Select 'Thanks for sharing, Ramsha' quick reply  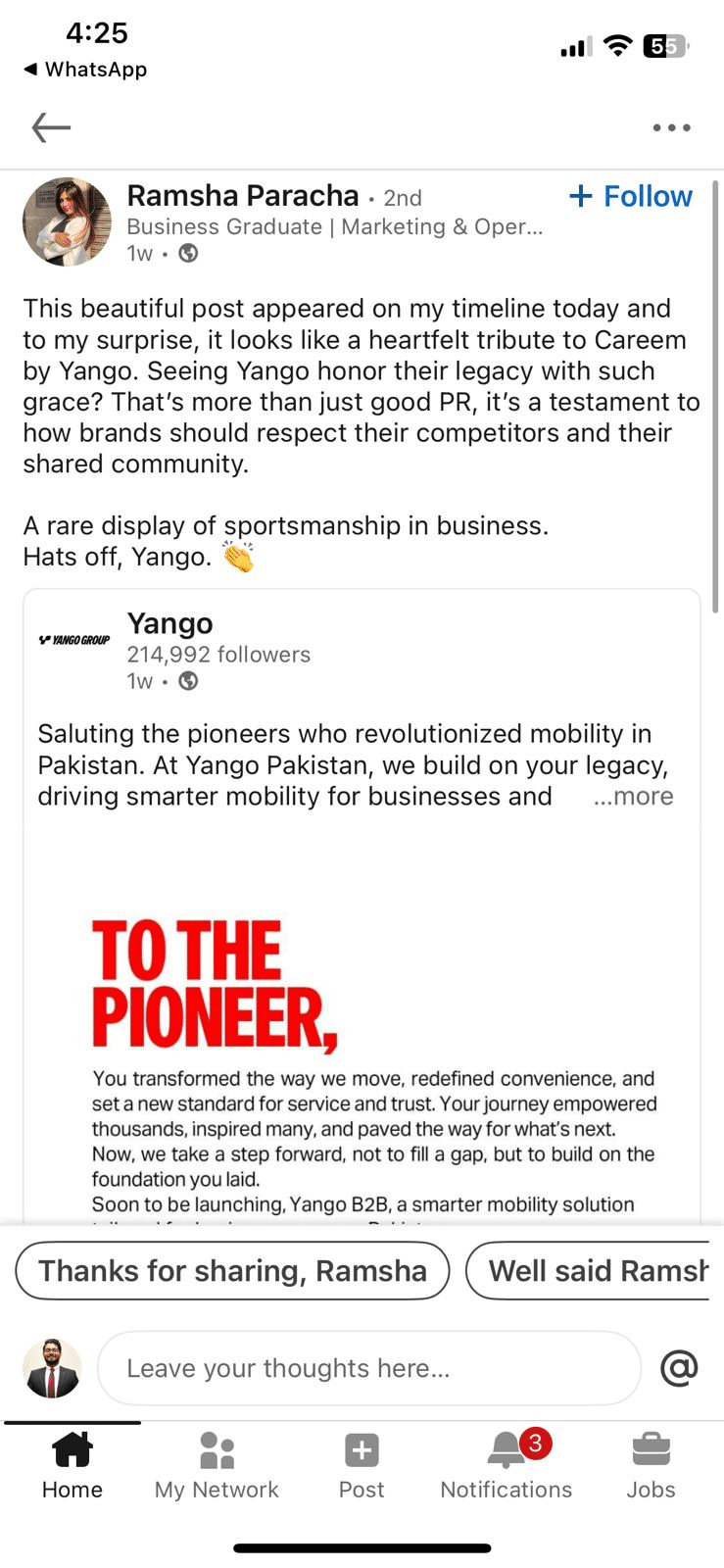pyautogui.click(x=232, y=1271)
